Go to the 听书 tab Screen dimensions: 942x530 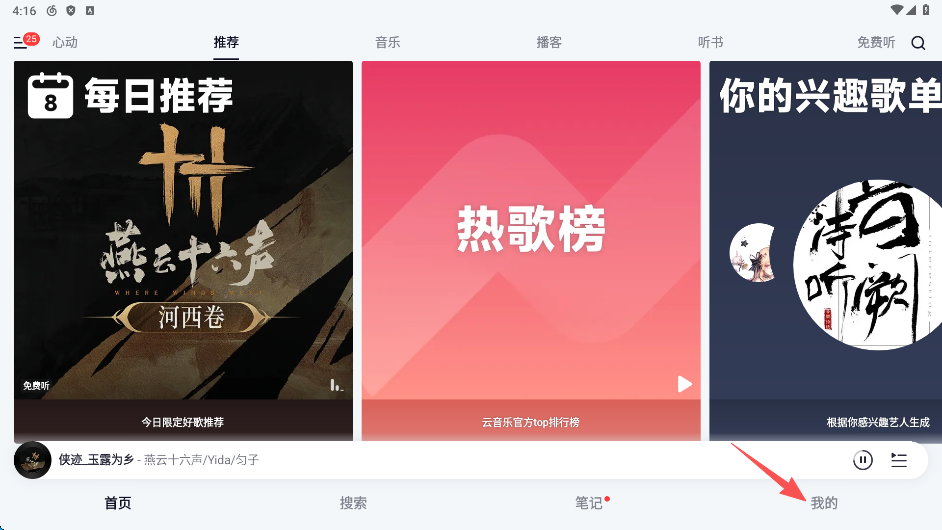[710, 43]
